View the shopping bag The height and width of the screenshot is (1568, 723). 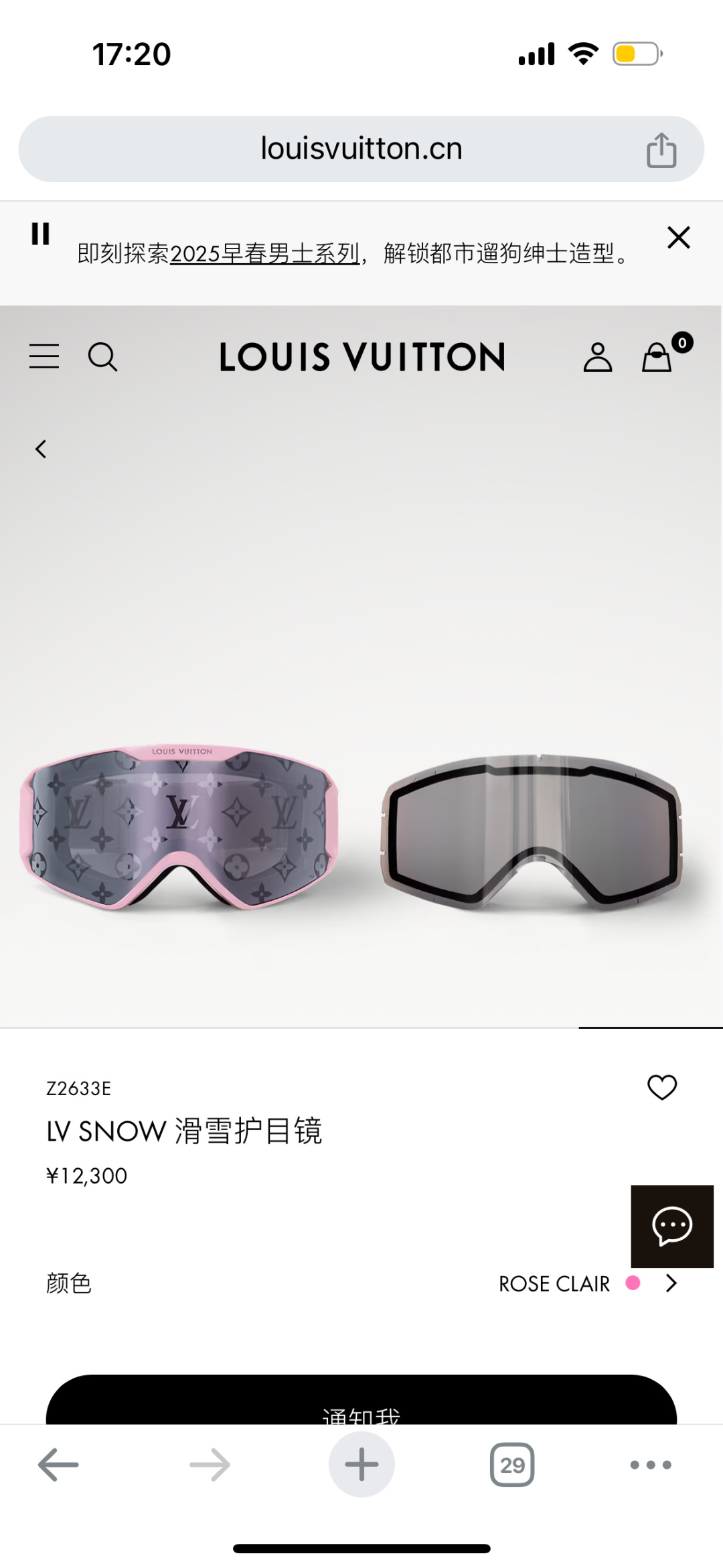[x=657, y=356]
